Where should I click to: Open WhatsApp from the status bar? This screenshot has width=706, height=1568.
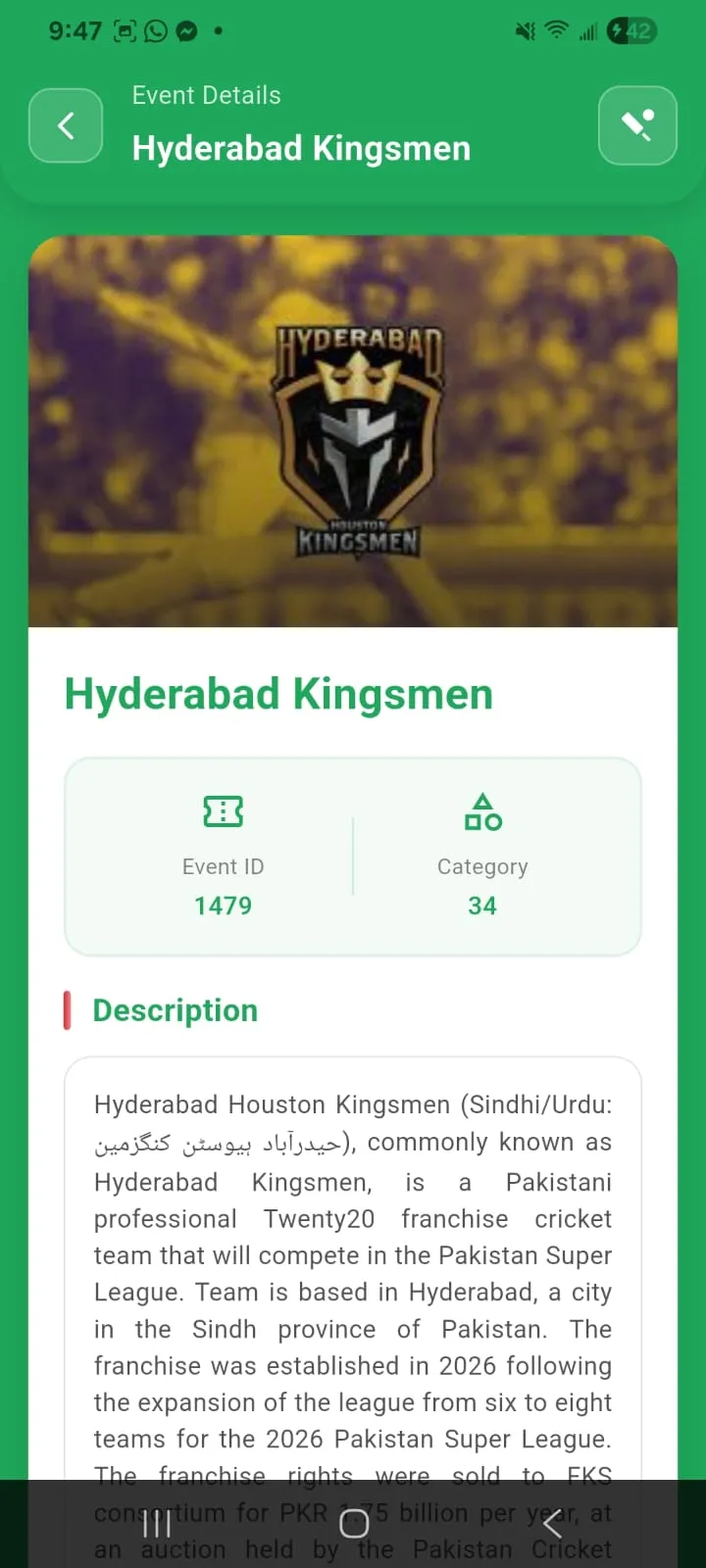pos(157,29)
